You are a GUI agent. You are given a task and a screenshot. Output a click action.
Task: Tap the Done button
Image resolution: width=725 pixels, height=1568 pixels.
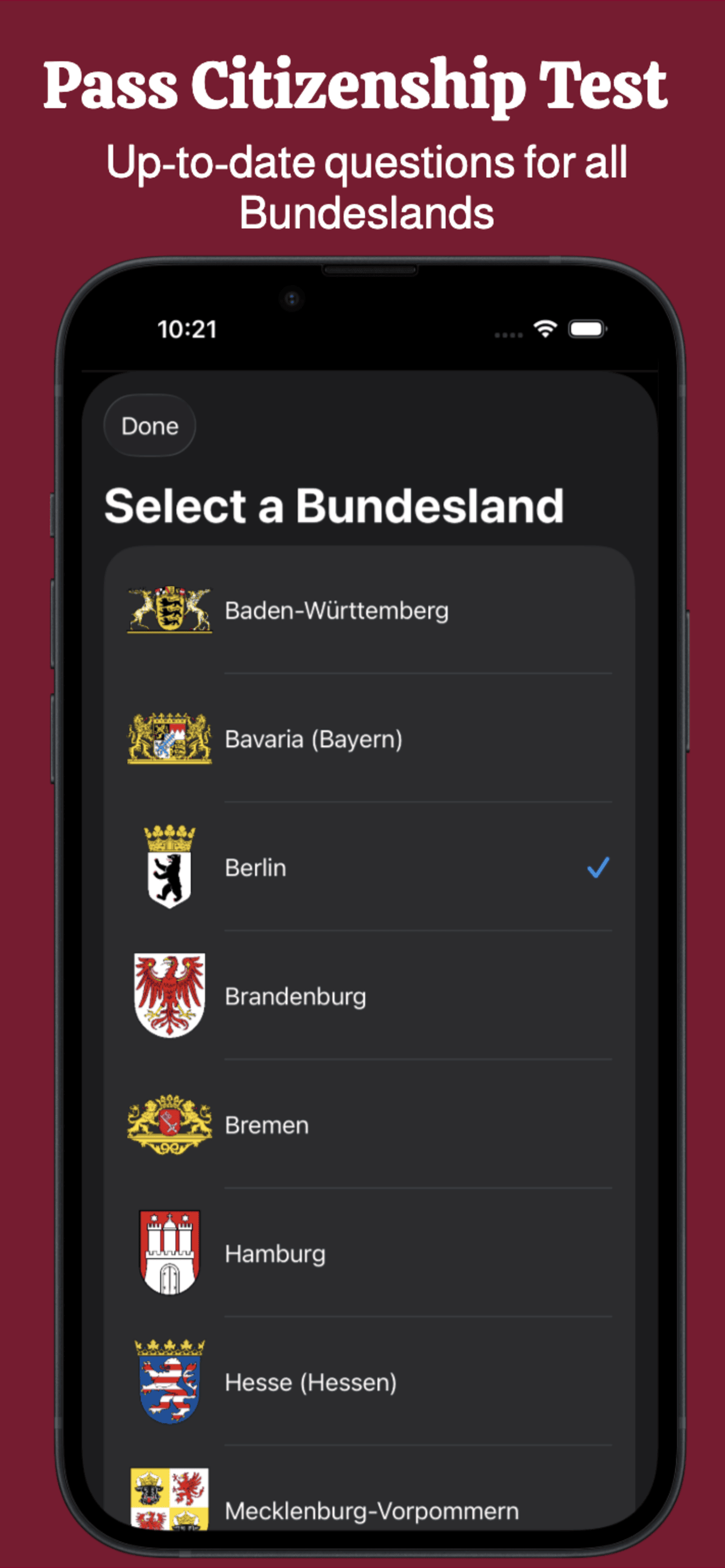[x=149, y=426]
